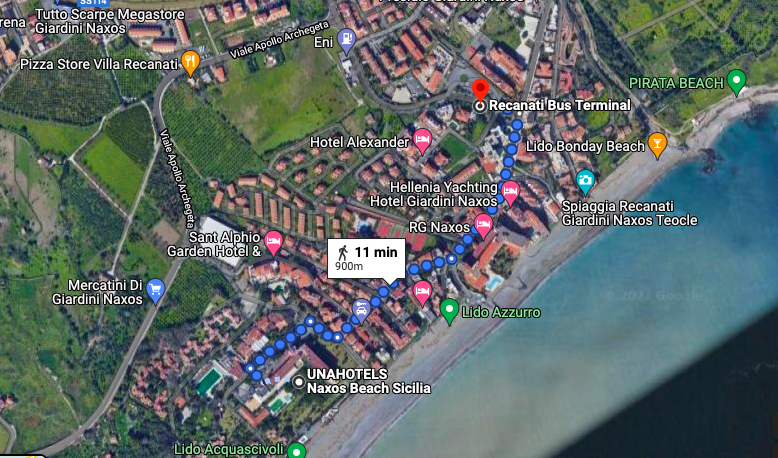Viewport: 778px width, 458px height.
Task: Tap the Lido Acquascivoli pin
Action: (x=296, y=451)
